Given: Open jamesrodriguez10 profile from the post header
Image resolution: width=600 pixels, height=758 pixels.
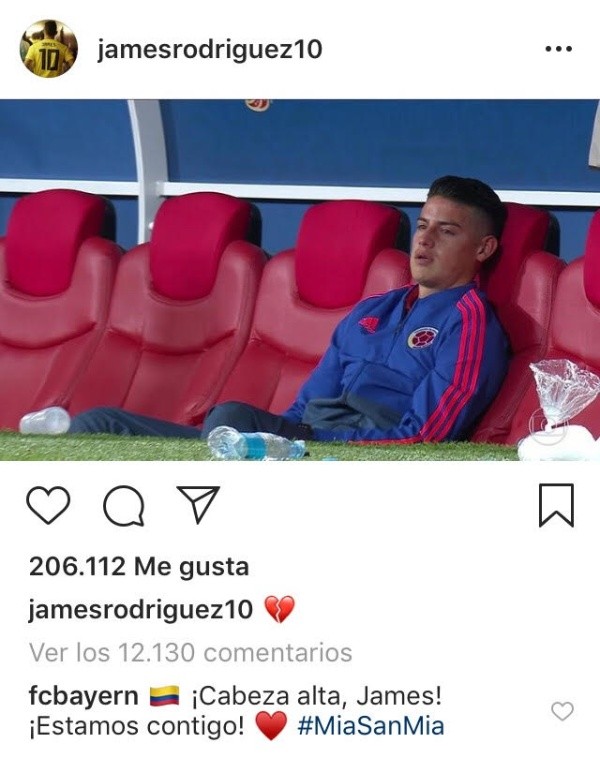Looking at the screenshot, I should (x=209, y=49).
